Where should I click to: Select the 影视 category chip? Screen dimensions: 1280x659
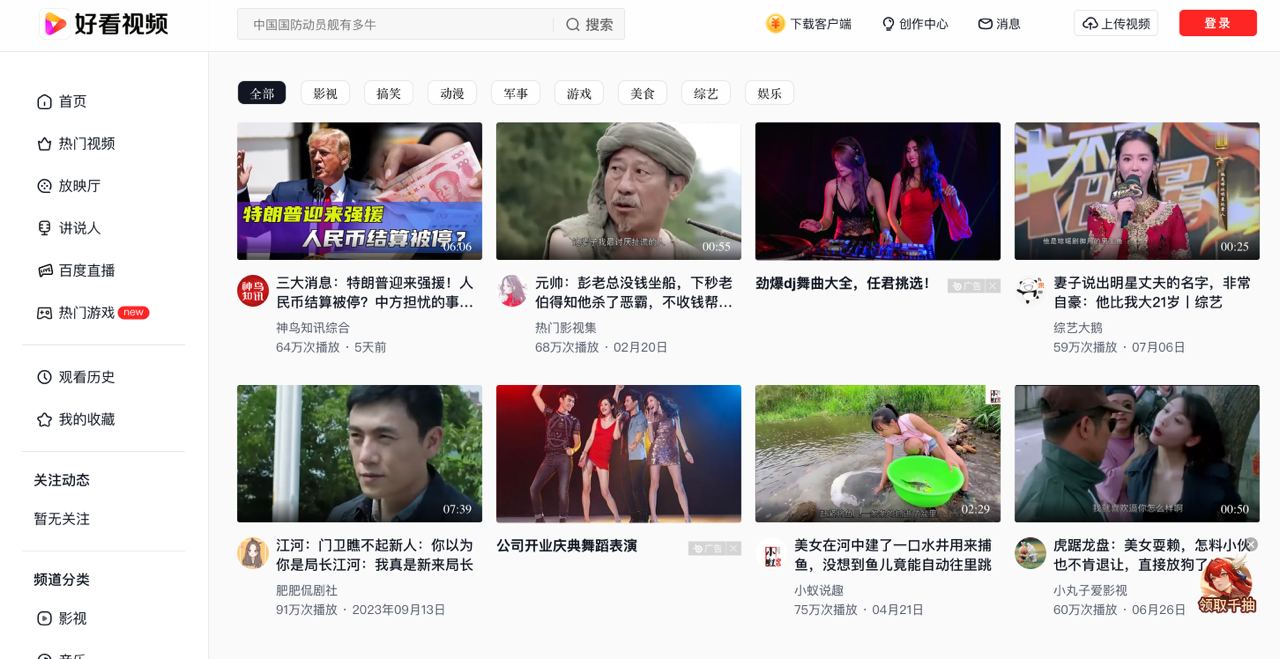click(x=325, y=93)
